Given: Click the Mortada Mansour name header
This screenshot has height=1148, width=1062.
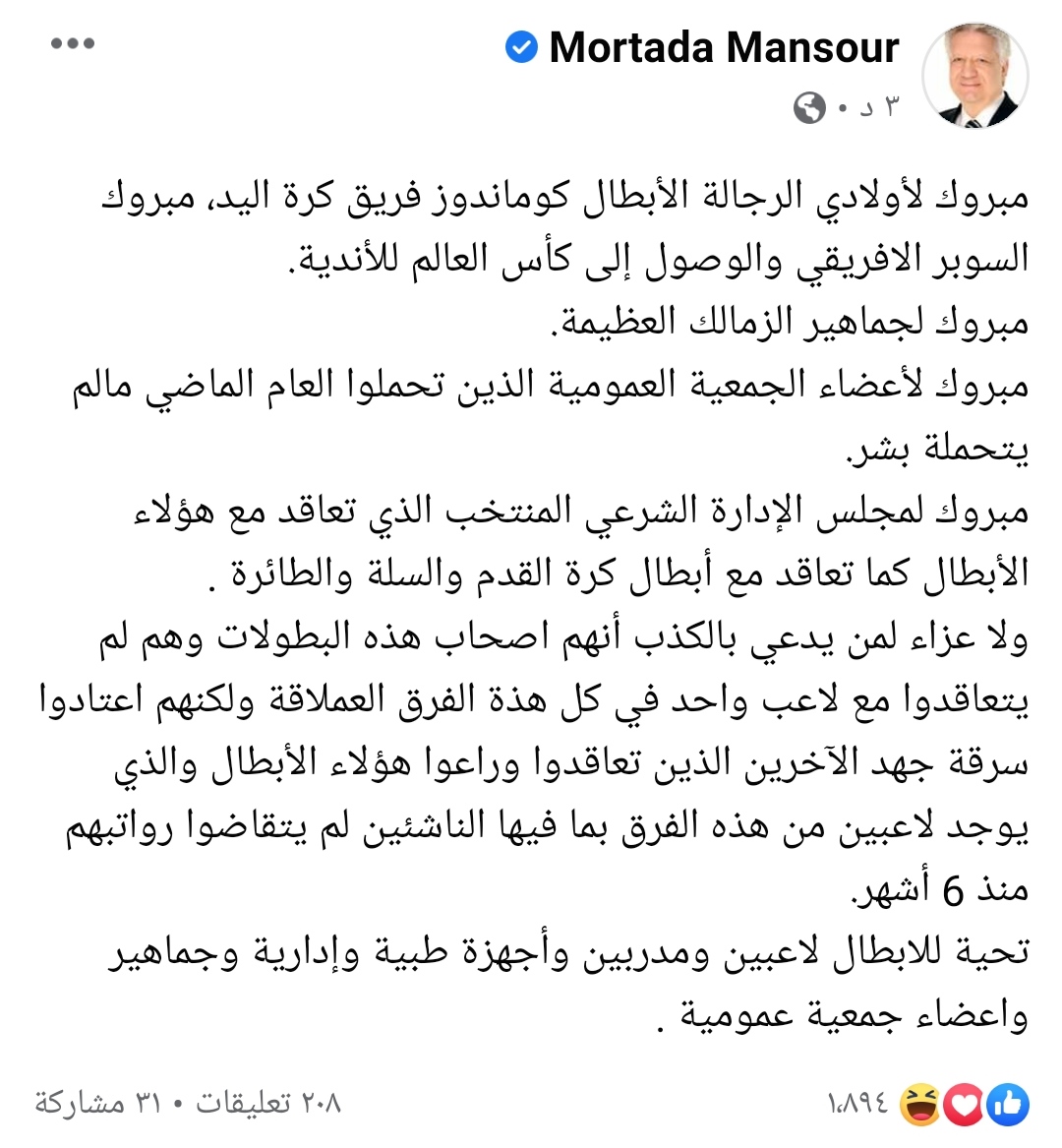Looking at the screenshot, I should coord(724,46).
